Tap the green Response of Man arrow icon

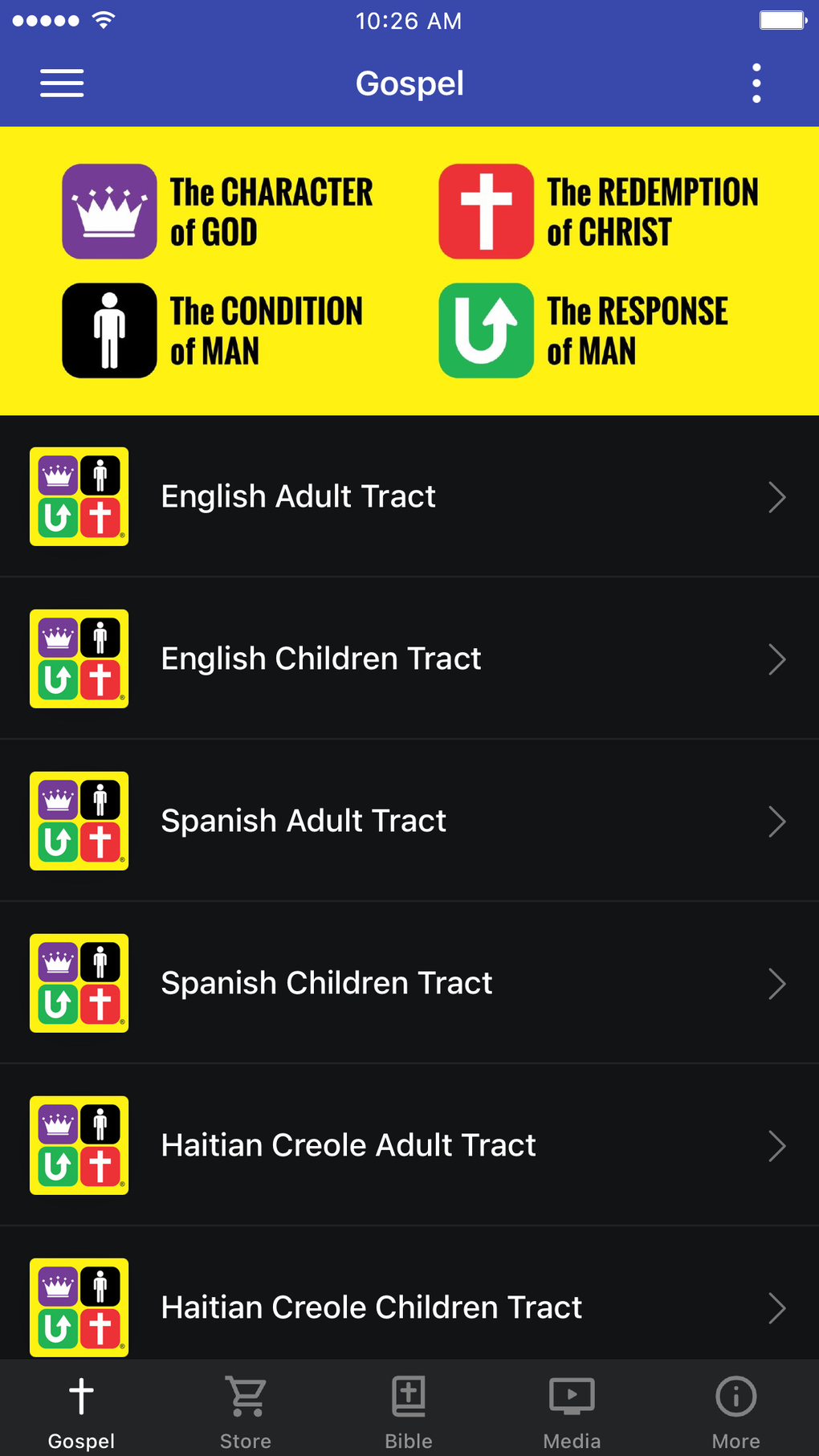(x=486, y=330)
